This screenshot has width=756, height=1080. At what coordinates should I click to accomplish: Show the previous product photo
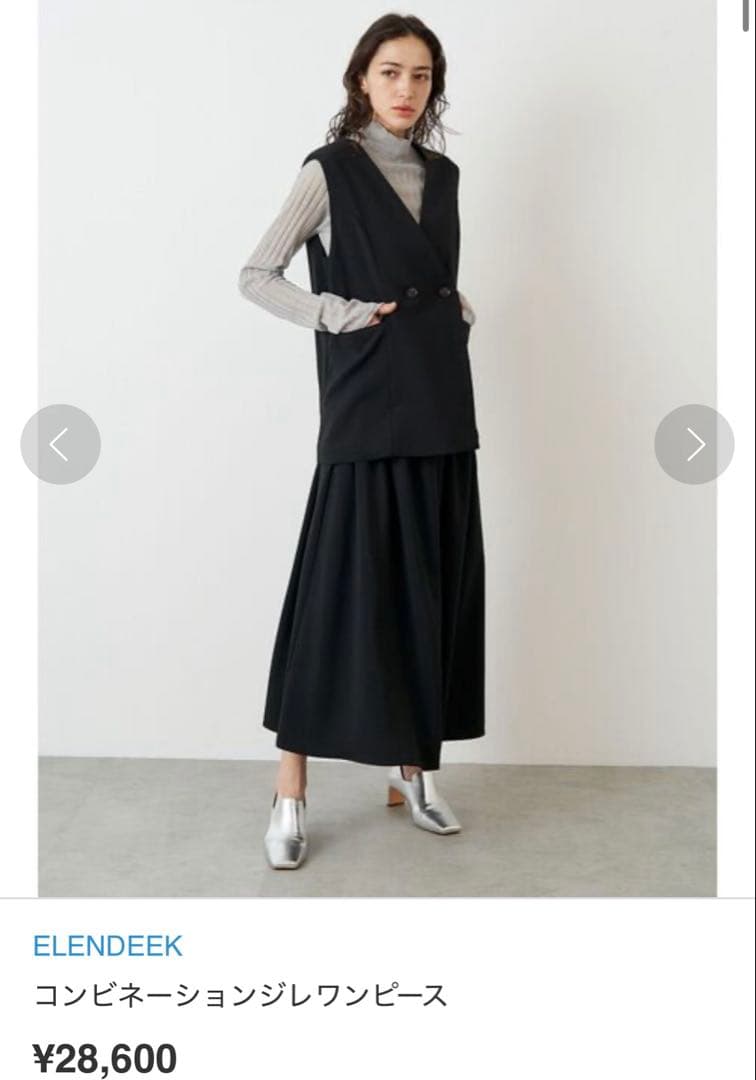coord(60,444)
